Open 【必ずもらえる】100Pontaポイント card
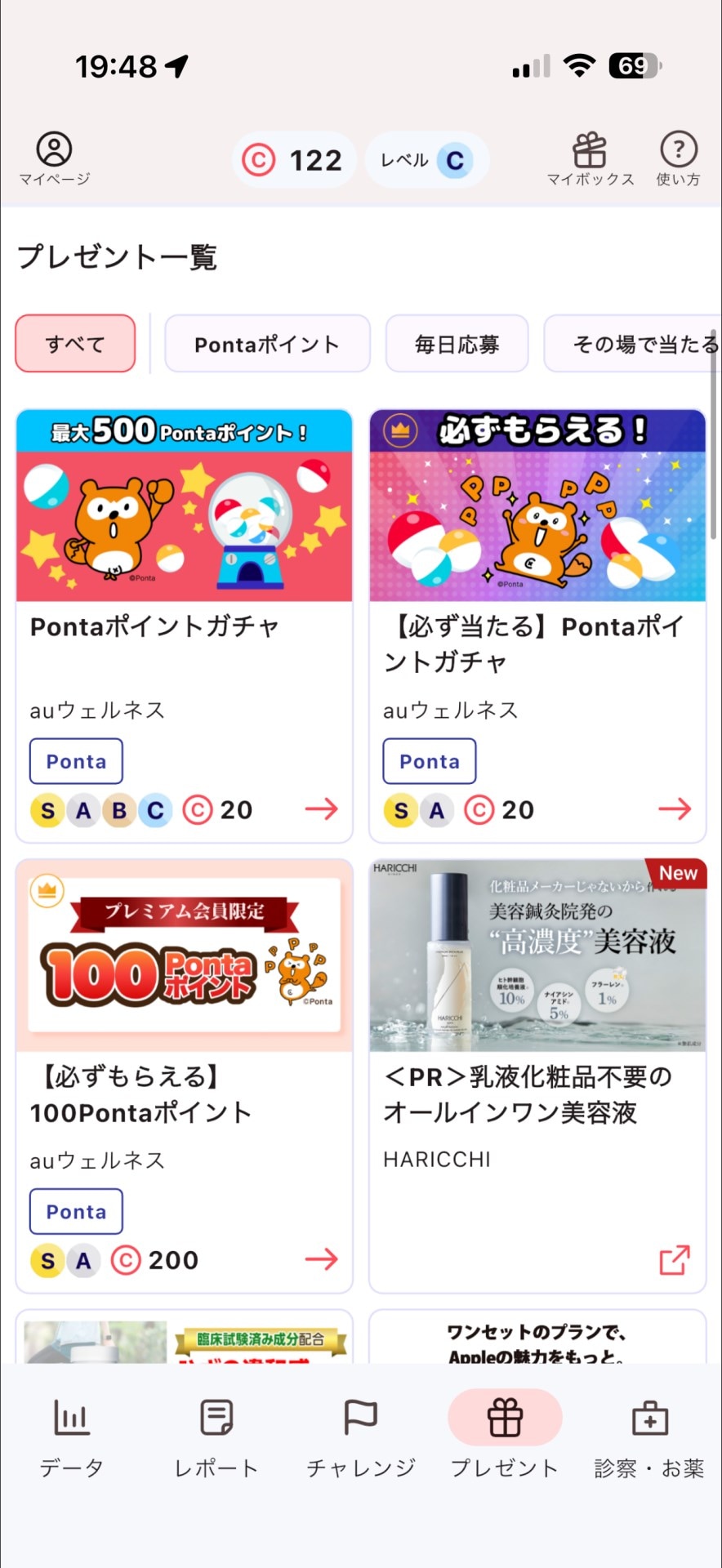The height and width of the screenshot is (1568, 722). point(185,1076)
